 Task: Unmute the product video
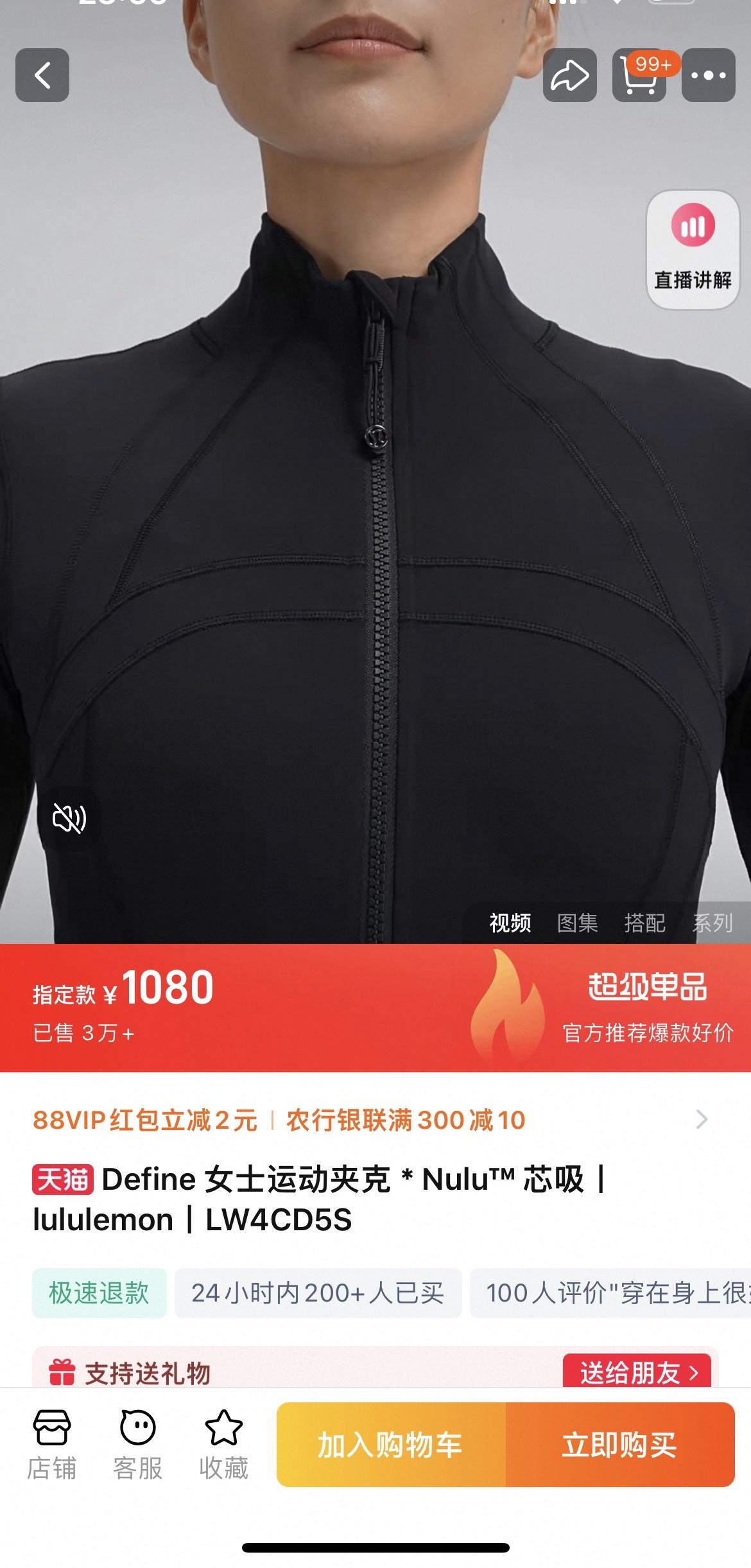point(69,818)
